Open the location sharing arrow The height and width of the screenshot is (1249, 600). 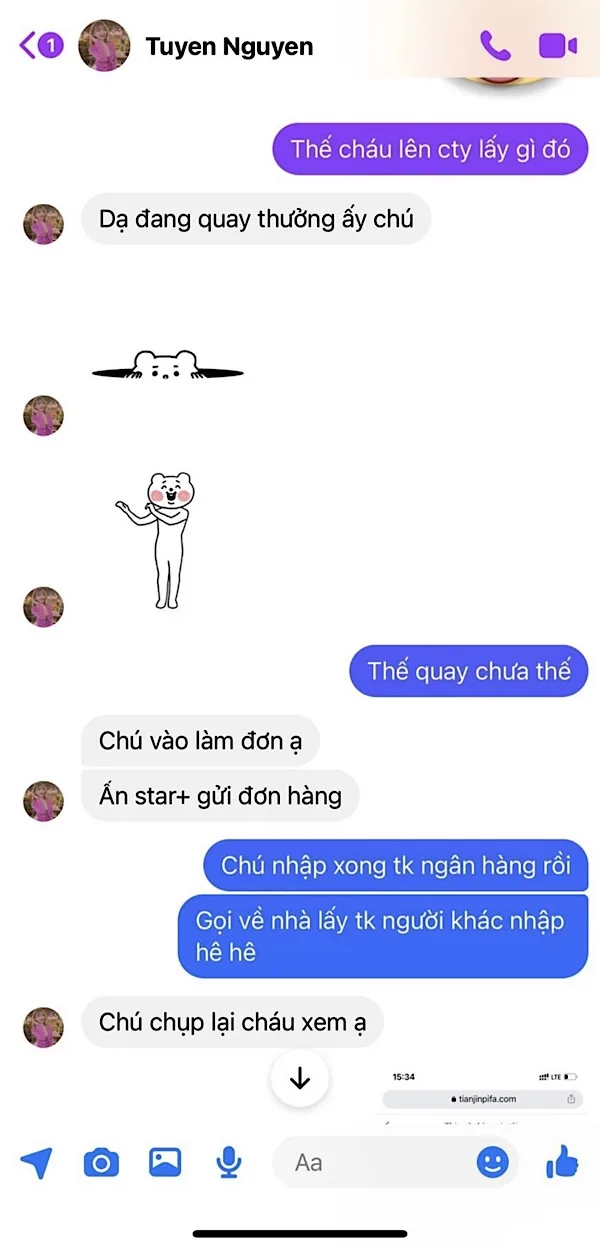(x=36, y=1162)
